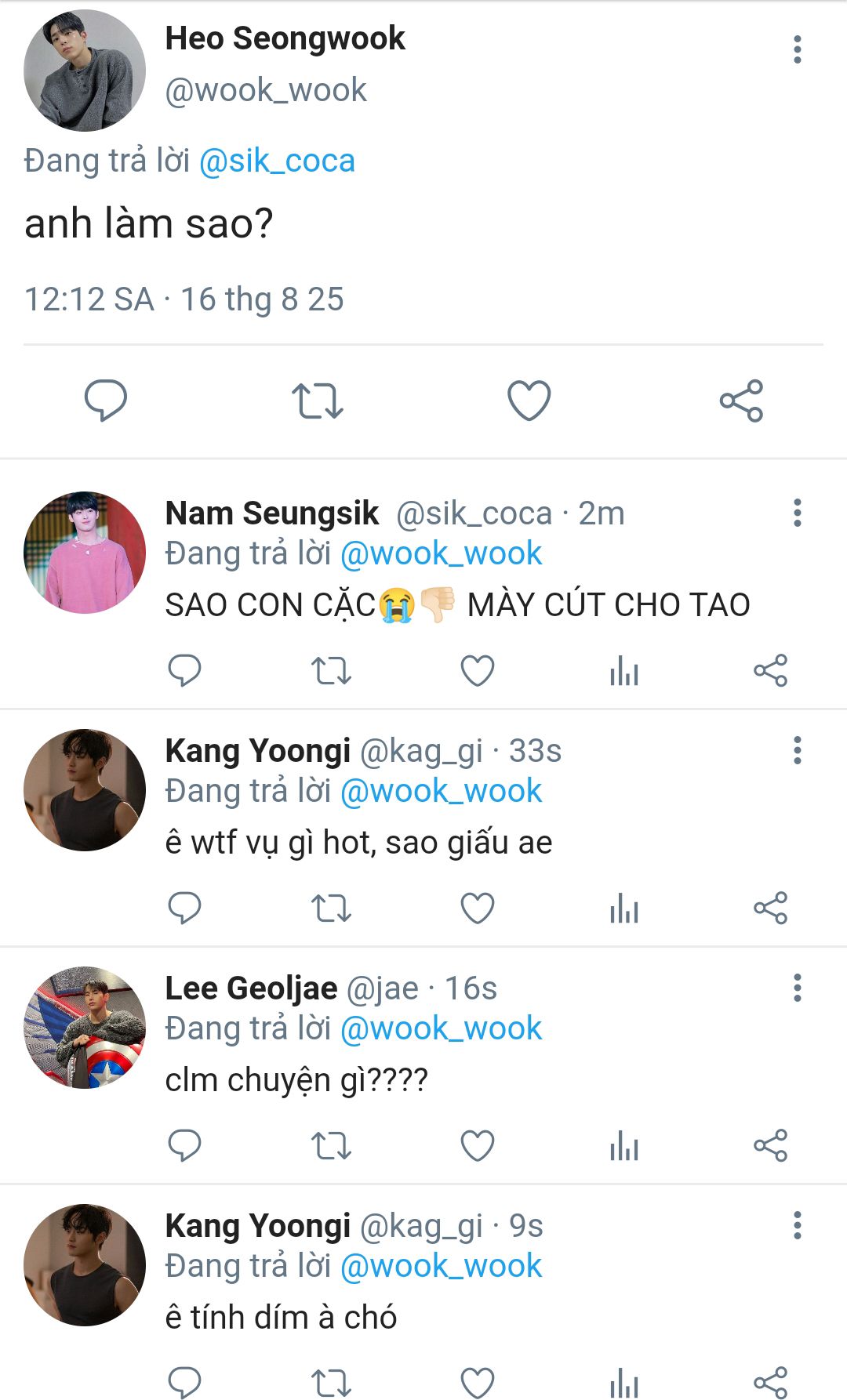
Task: View Heo Seongwook's profile picture
Action: 85,71
